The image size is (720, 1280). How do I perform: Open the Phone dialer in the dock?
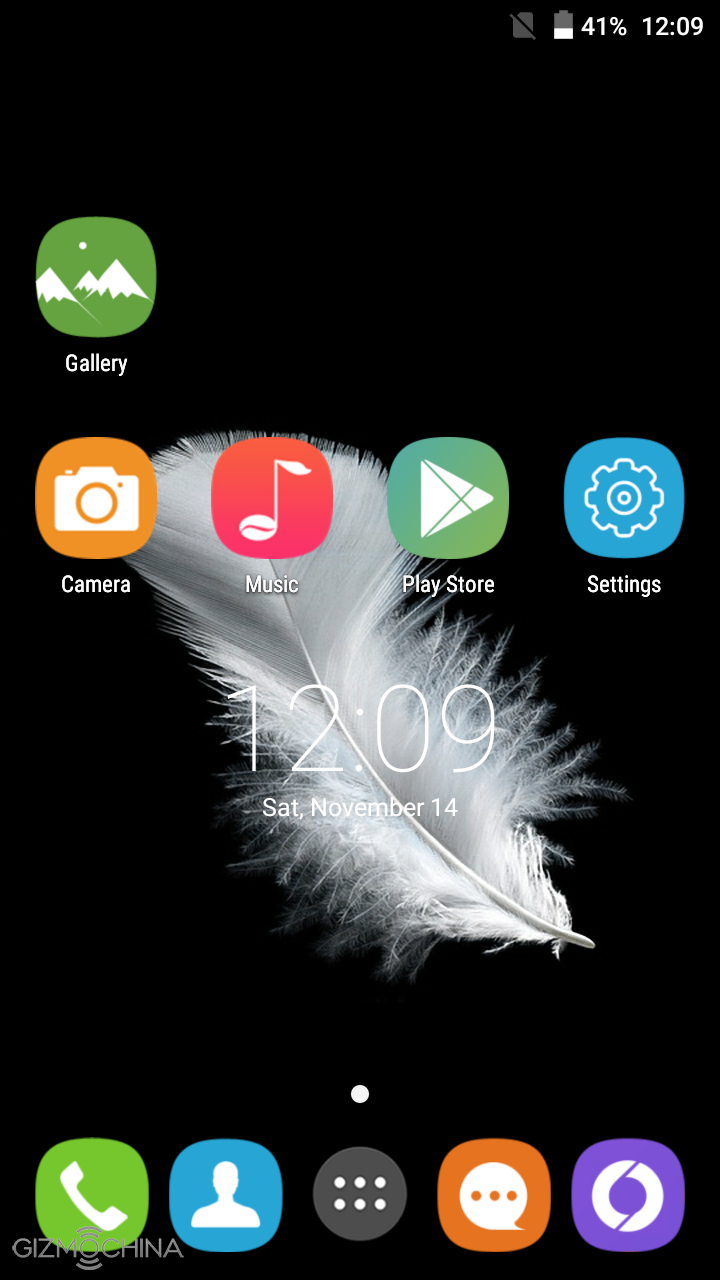pyautogui.click(x=92, y=1195)
